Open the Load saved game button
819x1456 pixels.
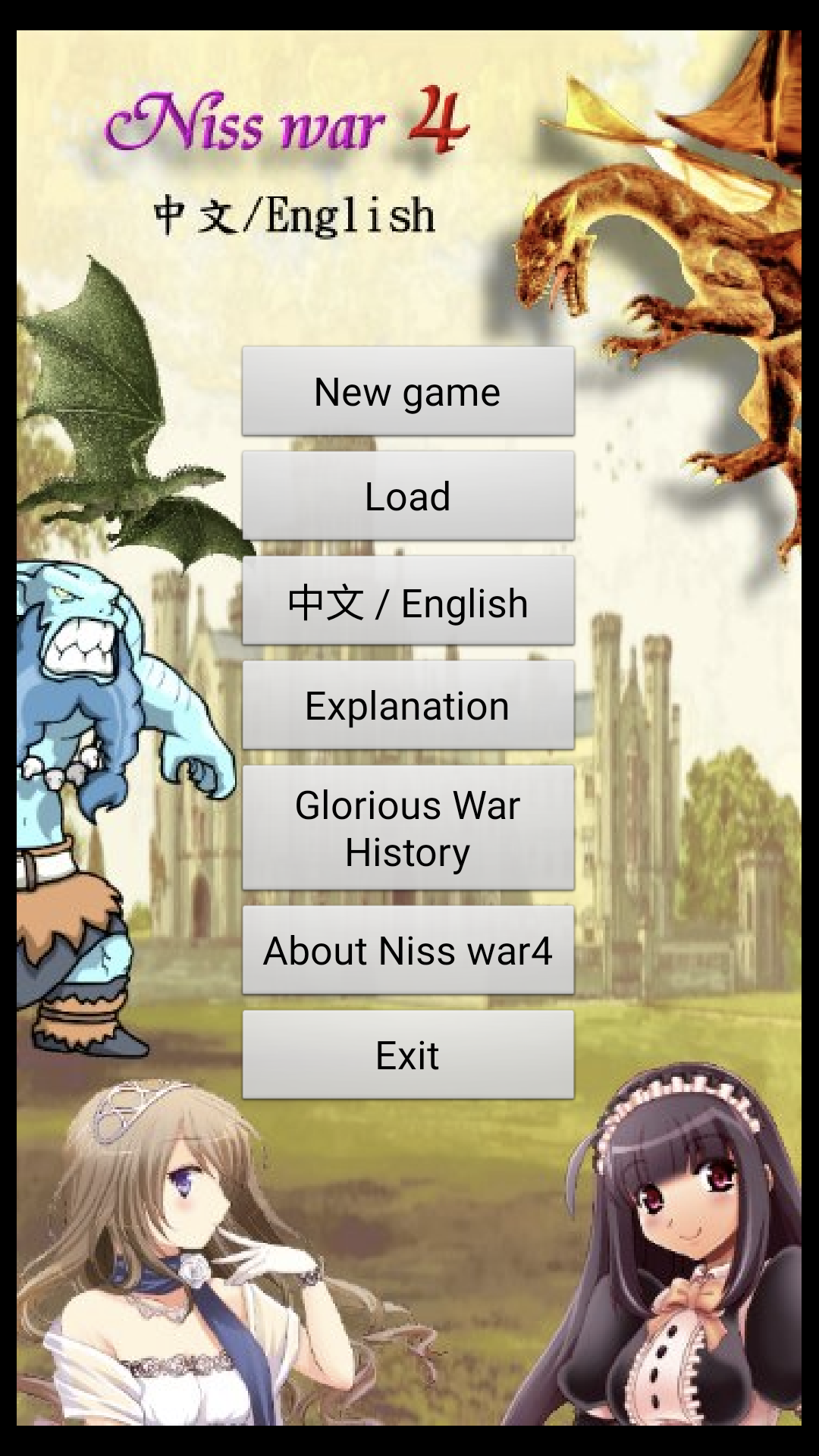point(408,497)
